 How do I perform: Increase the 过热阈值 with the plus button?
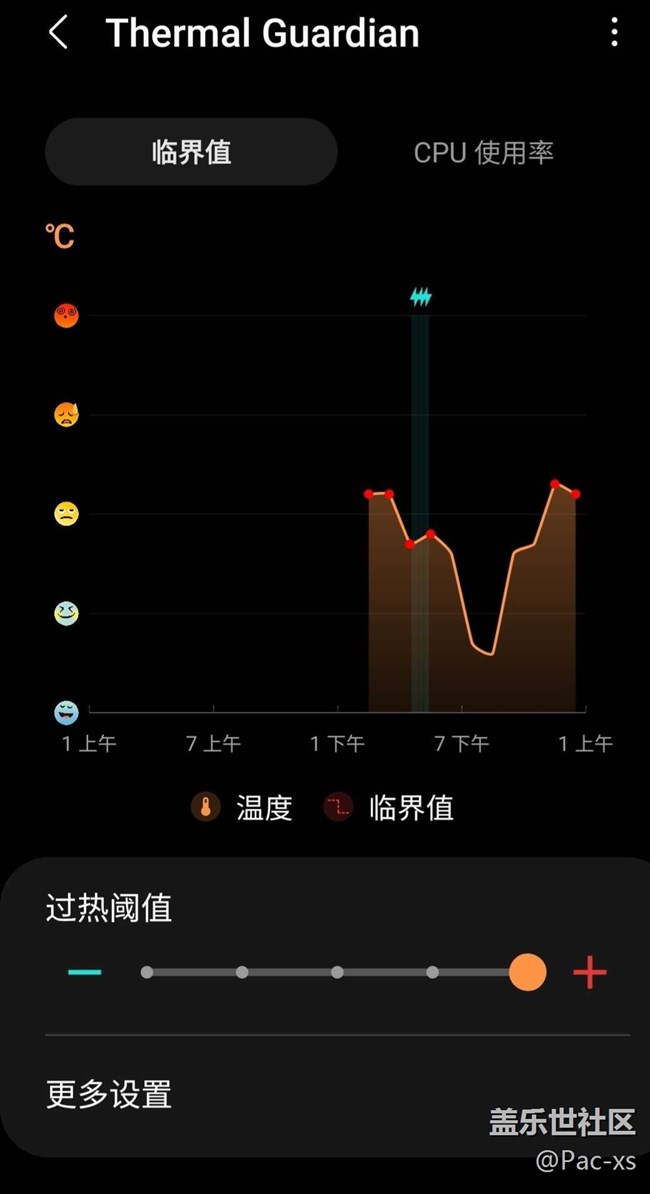click(590, 972)
